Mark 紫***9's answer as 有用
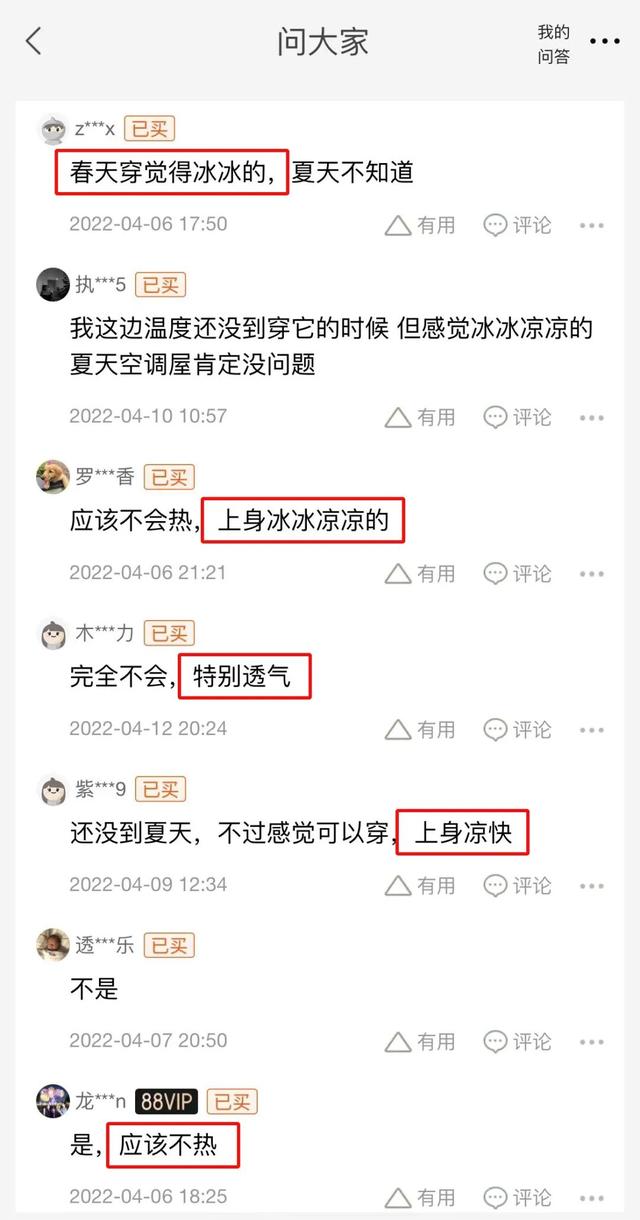The width and height of the screenshot is (640, 1220). point(419,886)
